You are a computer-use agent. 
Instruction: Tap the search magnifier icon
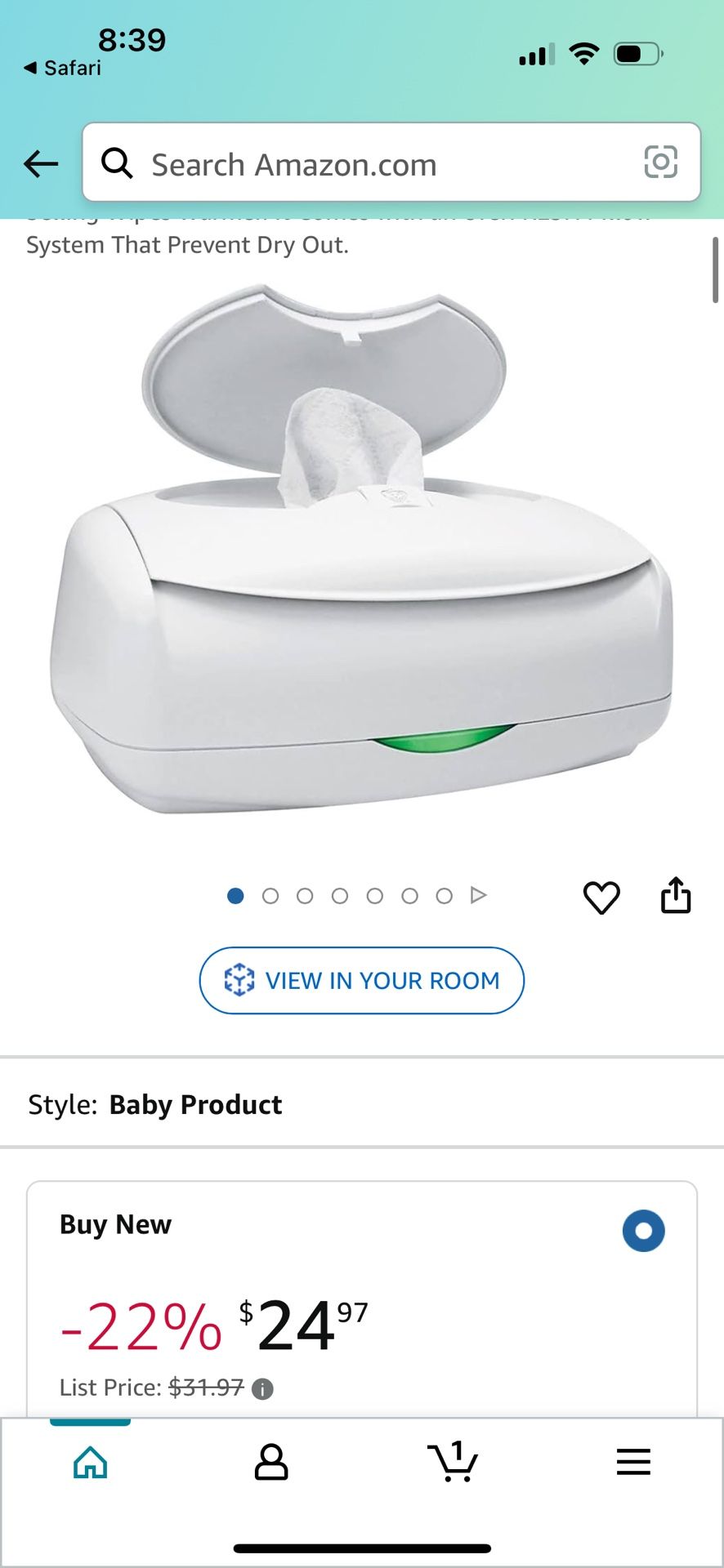click(118, 163)
